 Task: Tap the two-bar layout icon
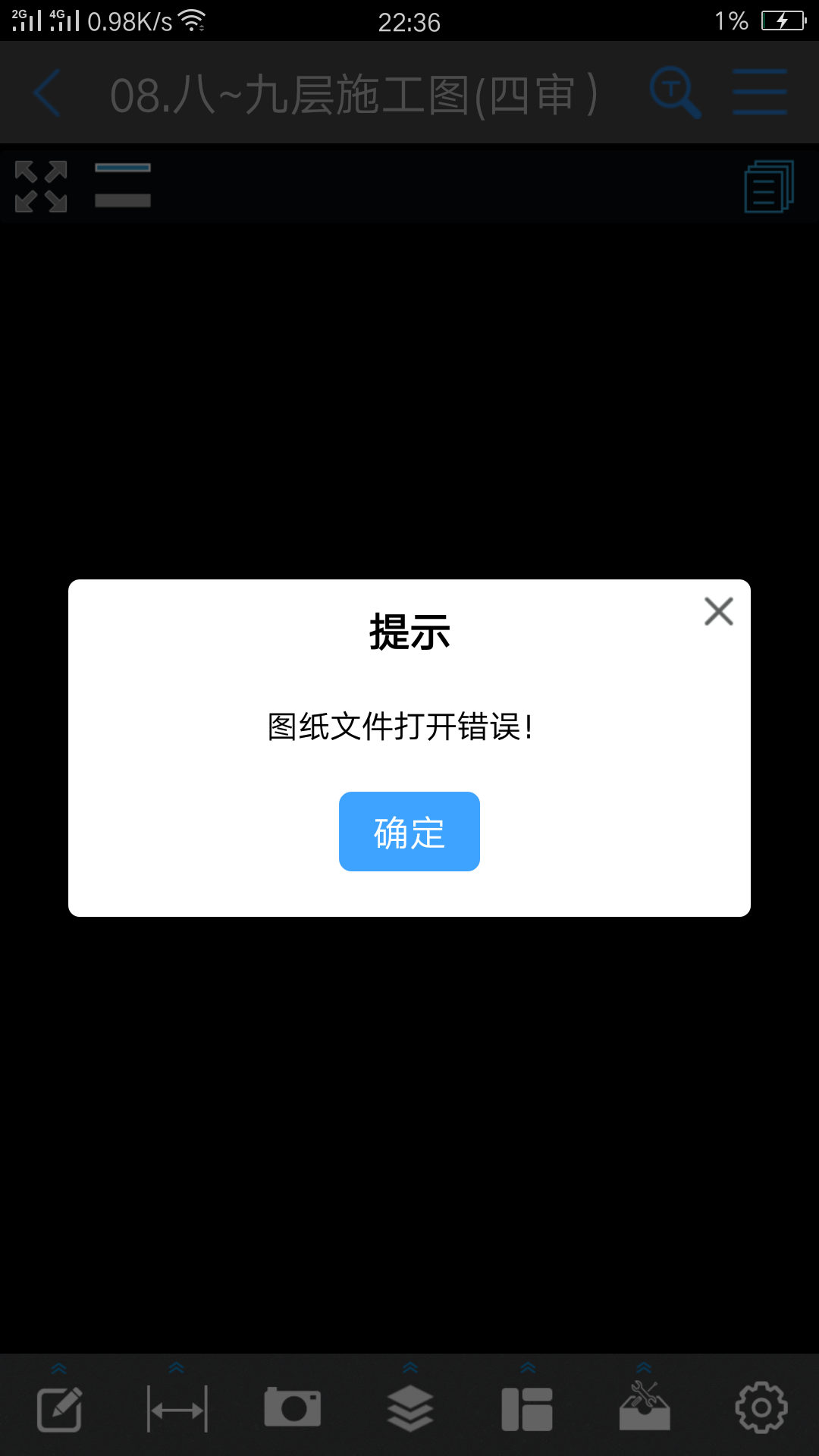123,185
